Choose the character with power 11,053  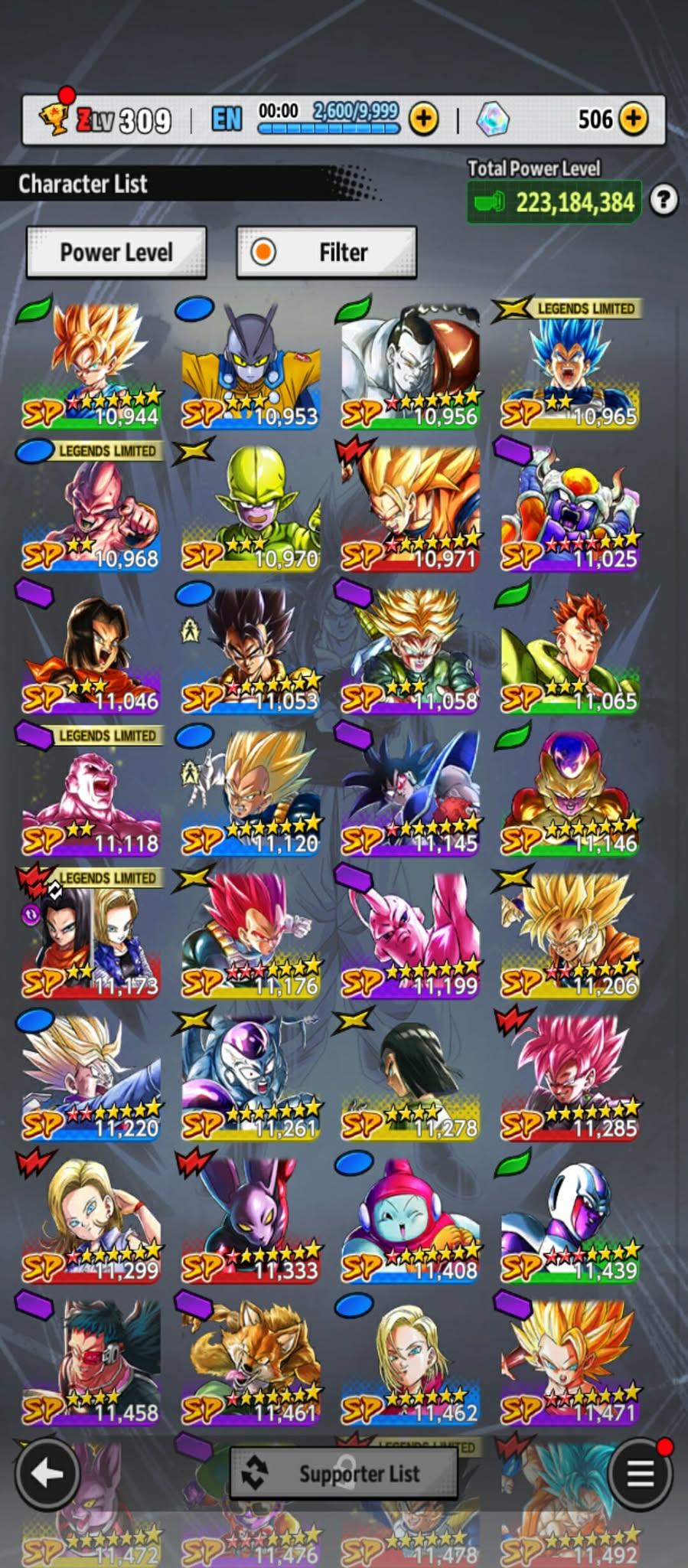coord(251,648)
